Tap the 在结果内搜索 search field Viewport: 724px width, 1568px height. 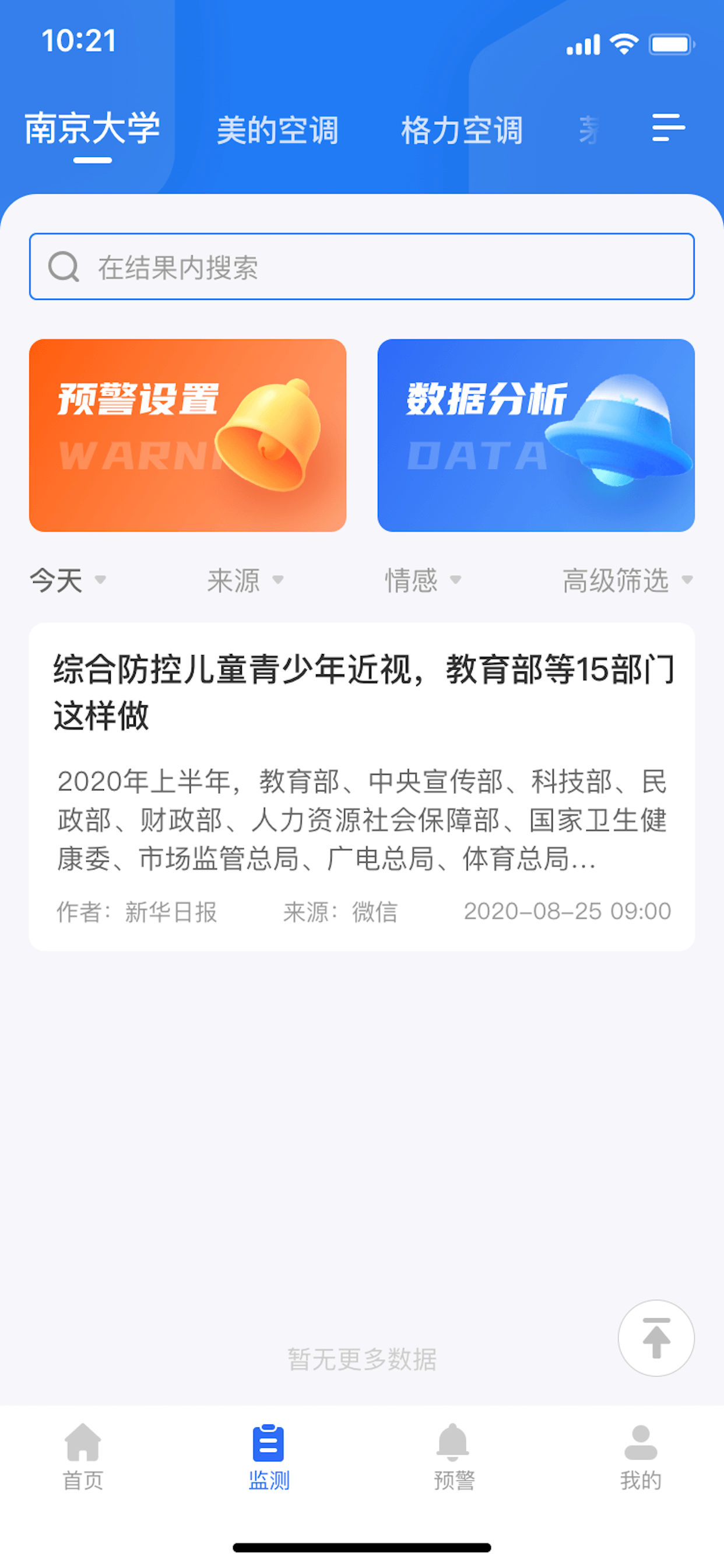tap(362, 267)
